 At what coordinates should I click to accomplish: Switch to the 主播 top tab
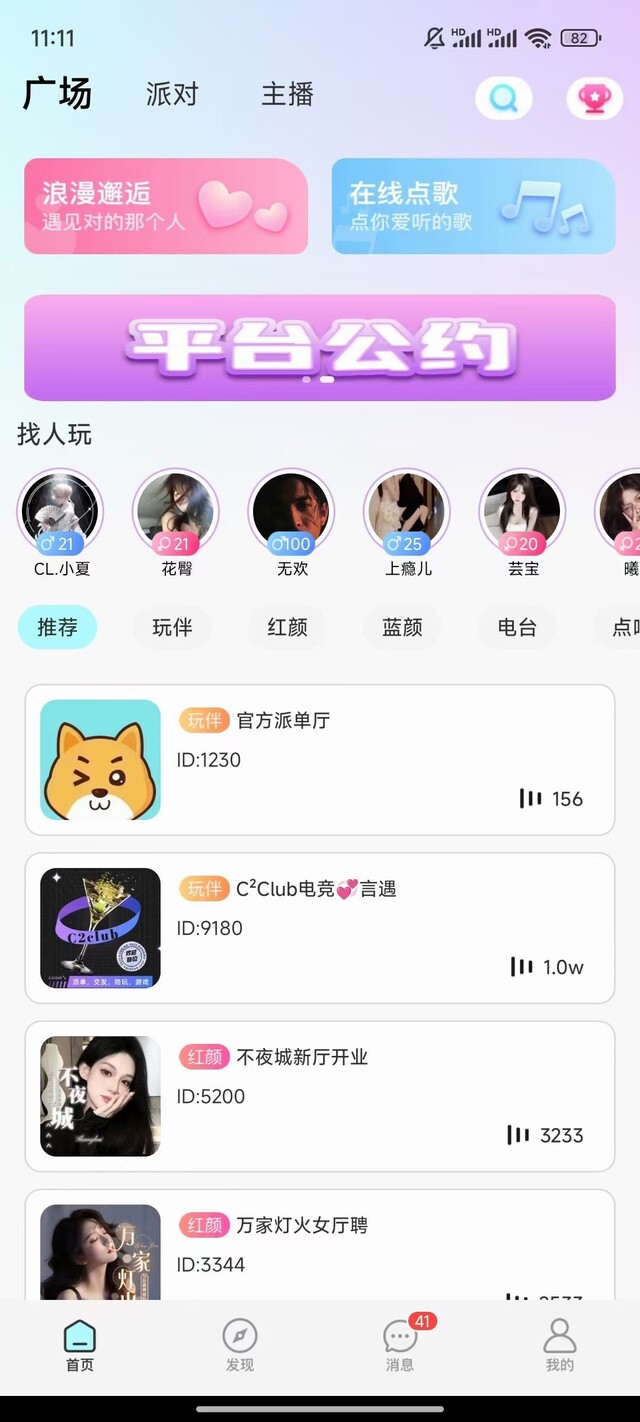(x=287, y=95)
